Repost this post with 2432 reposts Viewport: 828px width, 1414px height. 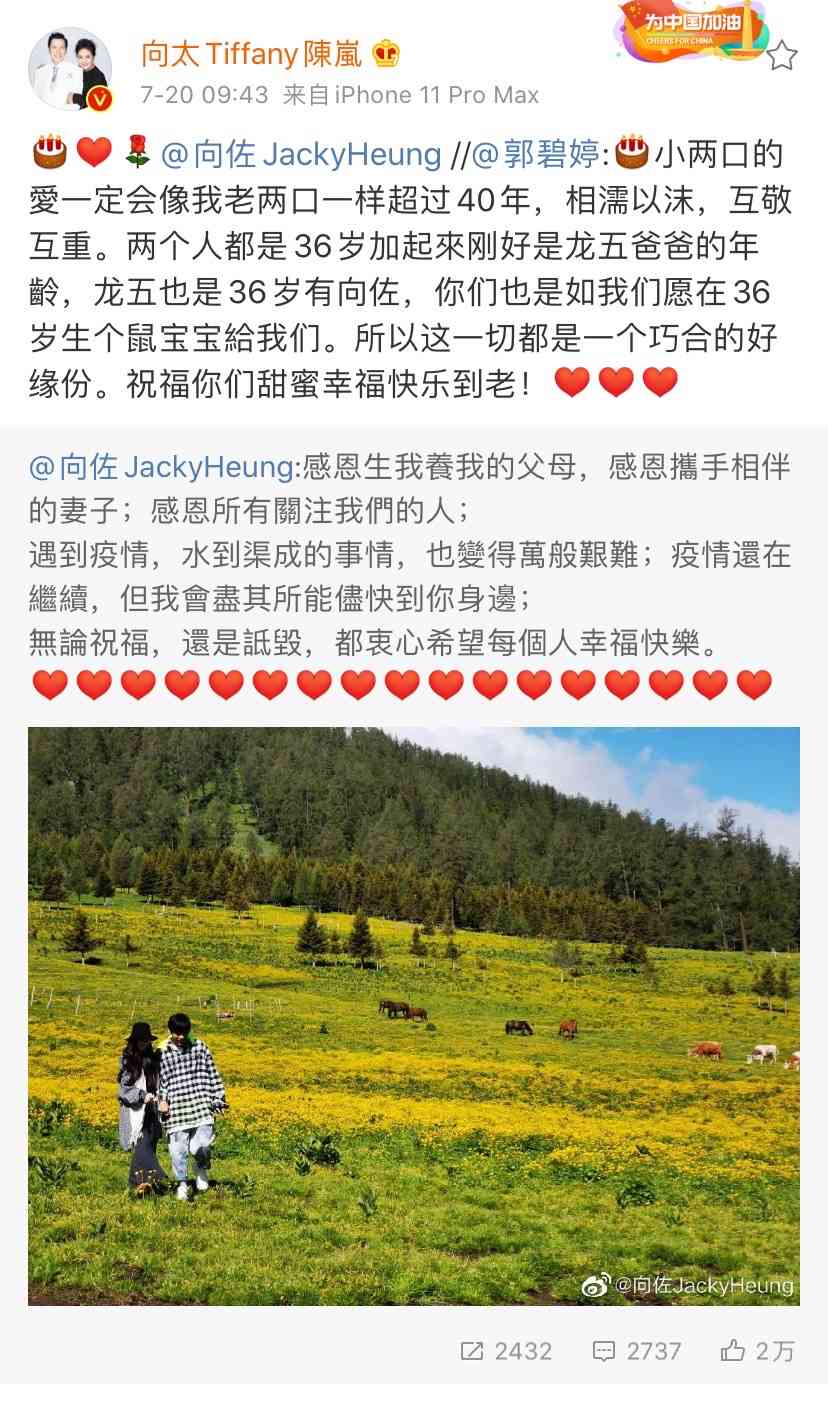[x=506, y=1351]
